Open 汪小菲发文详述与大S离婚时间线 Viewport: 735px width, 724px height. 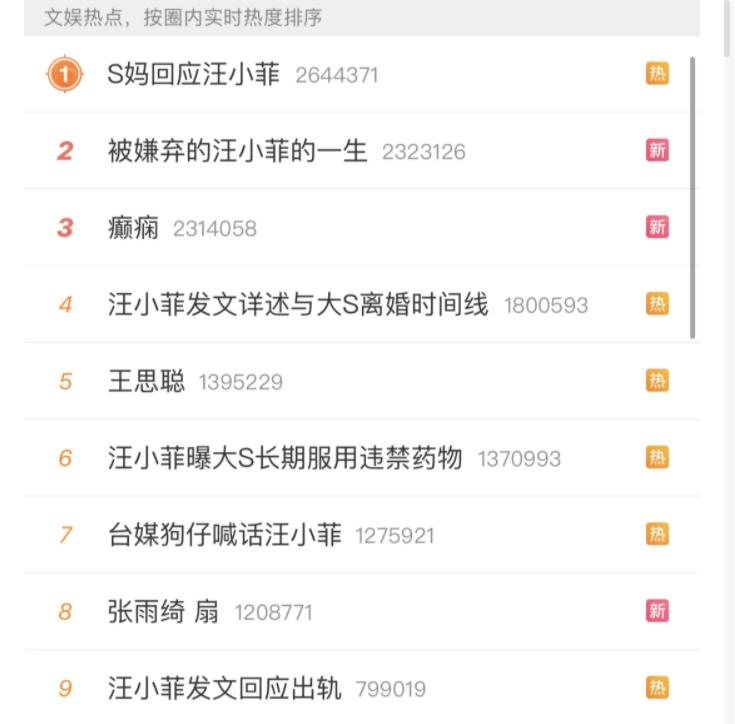click(x=298, y=305)
